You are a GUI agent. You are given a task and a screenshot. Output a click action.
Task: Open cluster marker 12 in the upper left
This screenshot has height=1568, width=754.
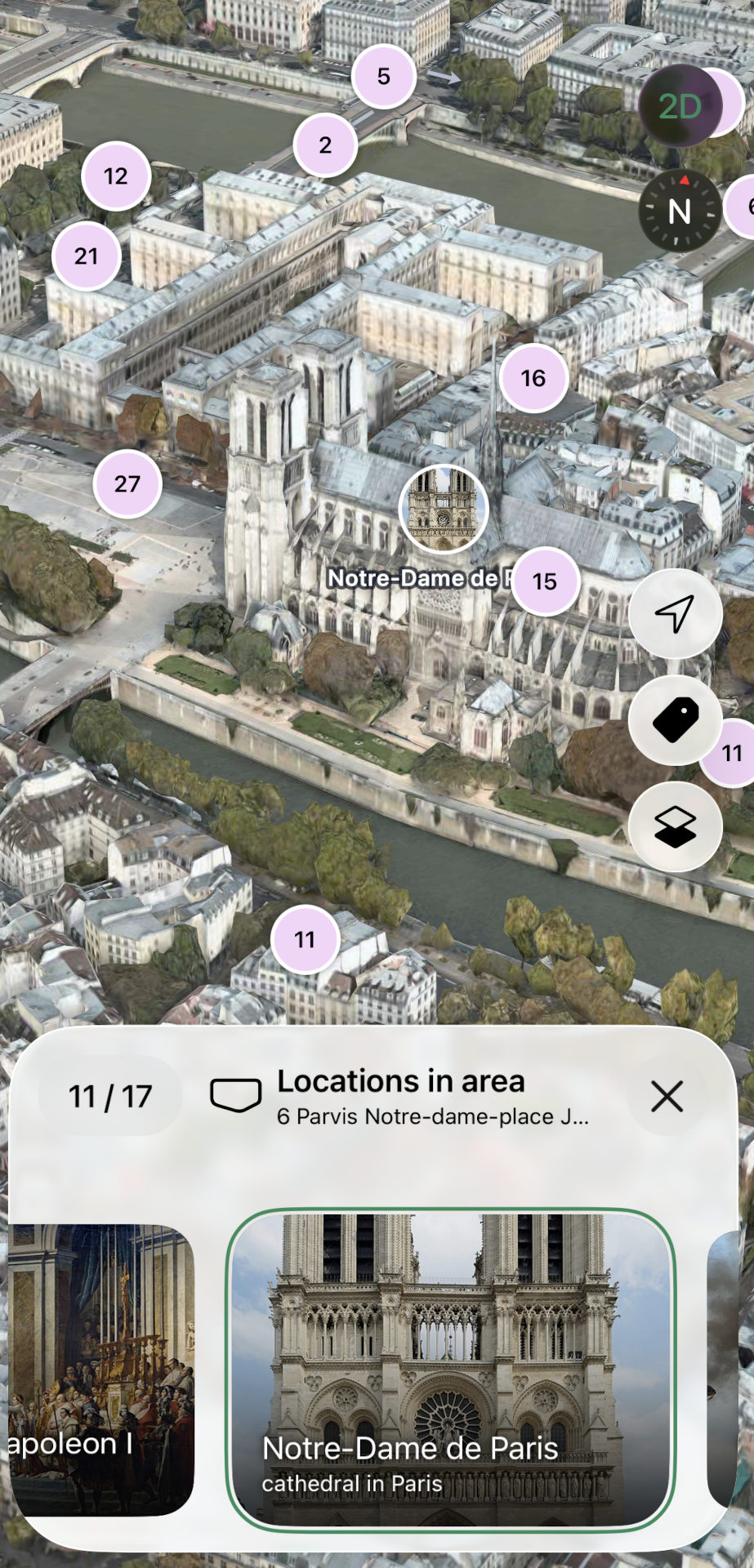(115, 175)
